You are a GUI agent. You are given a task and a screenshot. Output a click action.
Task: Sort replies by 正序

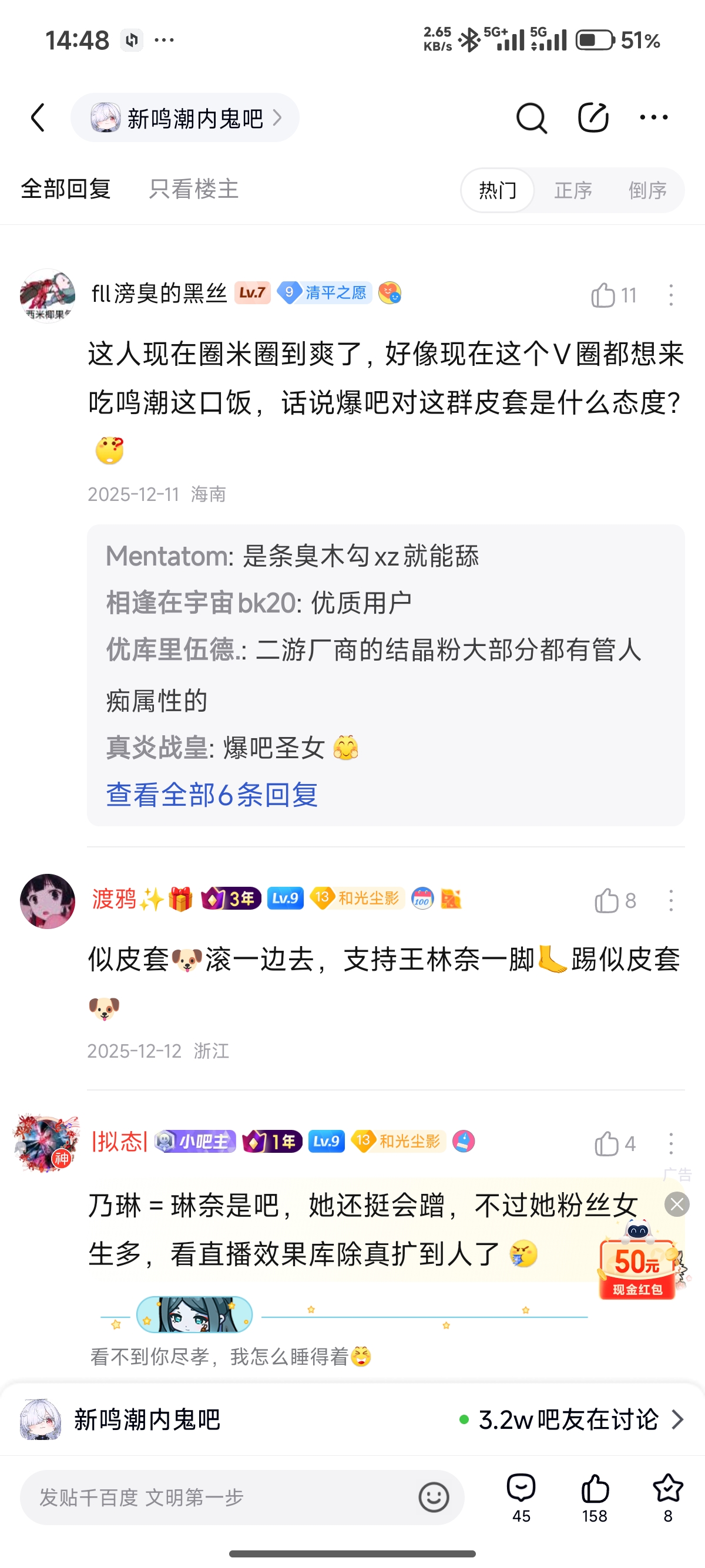click(573, 190)
